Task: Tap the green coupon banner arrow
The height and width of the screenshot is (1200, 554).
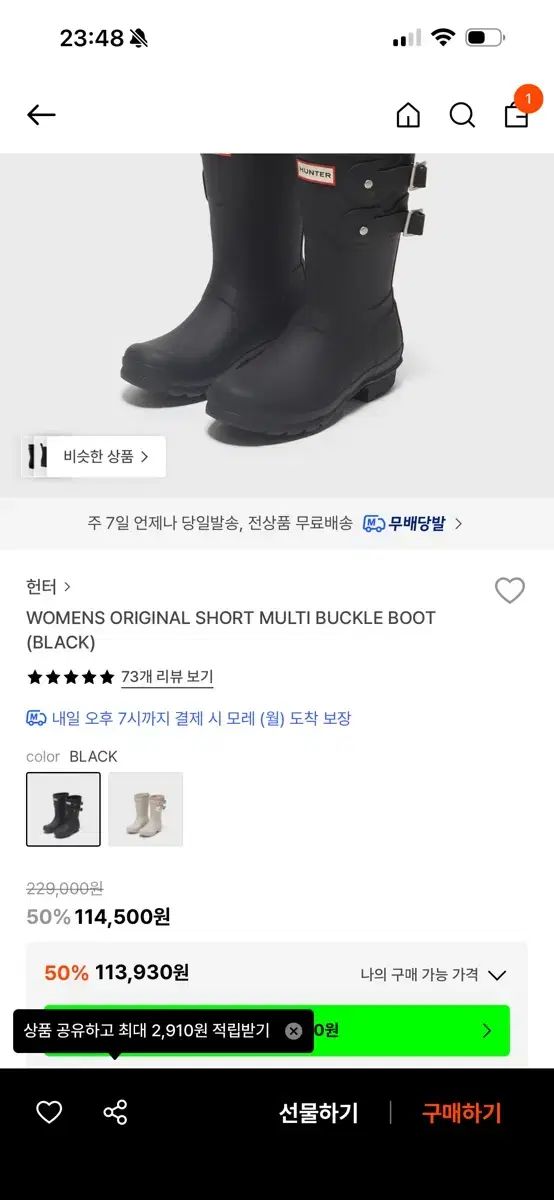Action: click(487, 1030)
